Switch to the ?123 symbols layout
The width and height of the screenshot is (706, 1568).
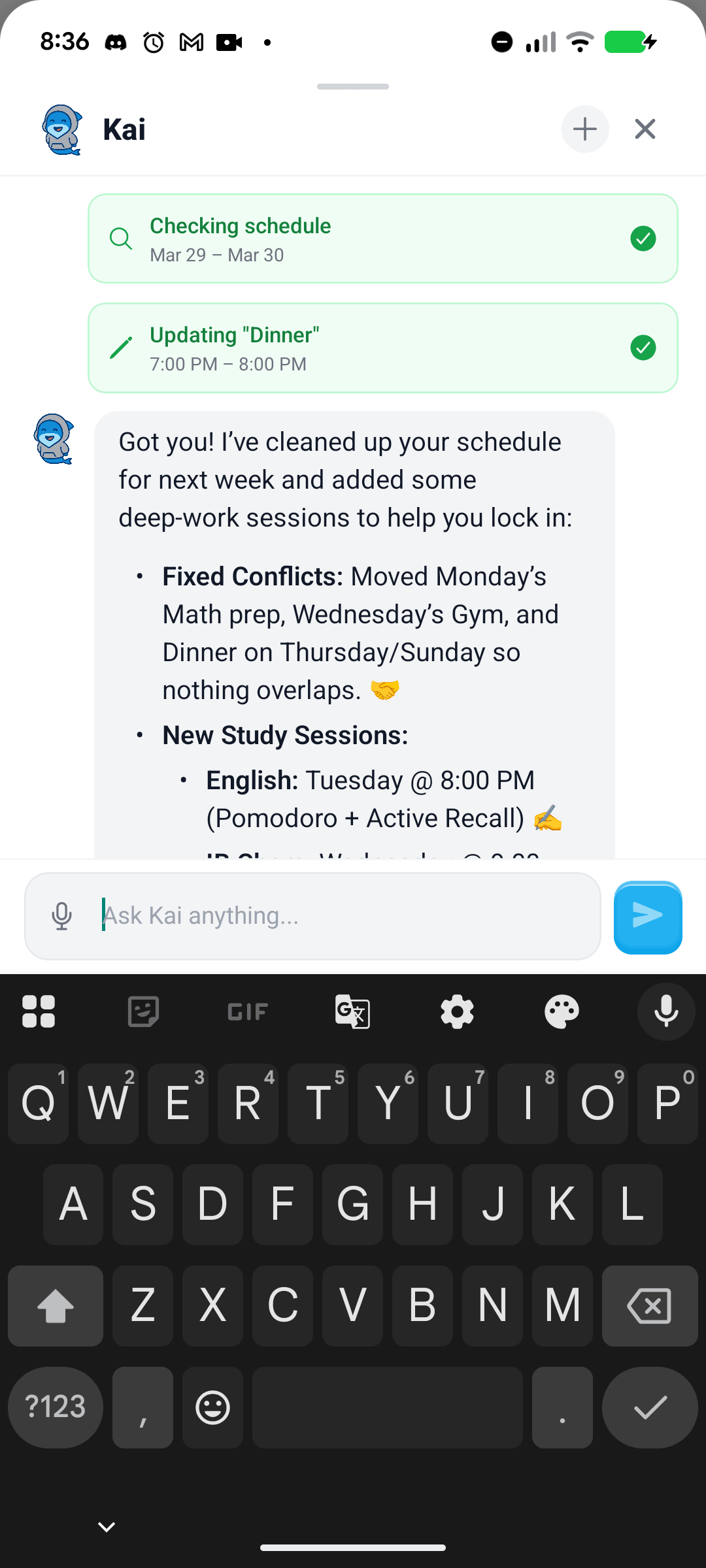pyautogui.click(x=55, y=1408)
